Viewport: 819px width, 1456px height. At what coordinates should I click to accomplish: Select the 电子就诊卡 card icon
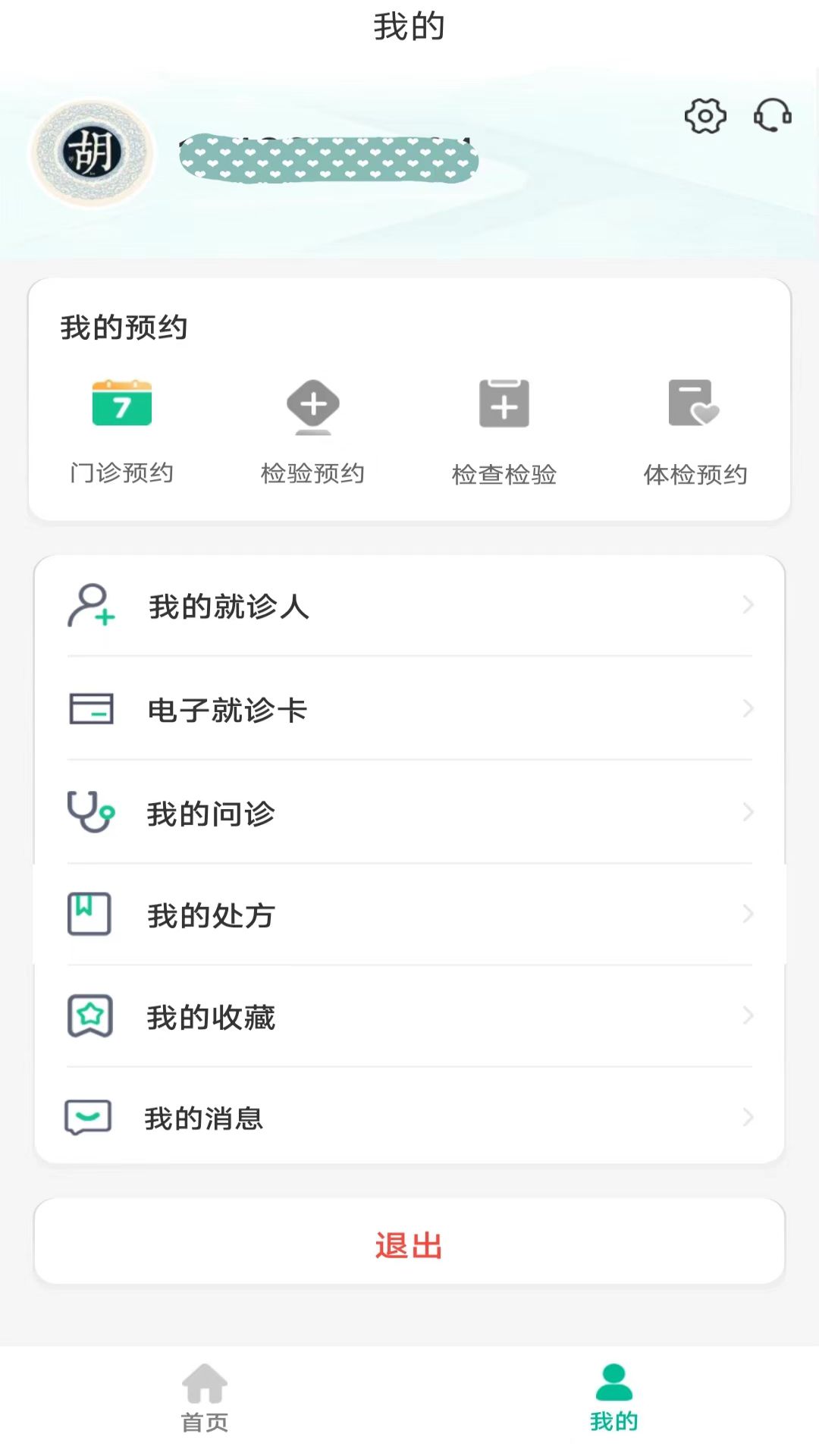(89, 710)
